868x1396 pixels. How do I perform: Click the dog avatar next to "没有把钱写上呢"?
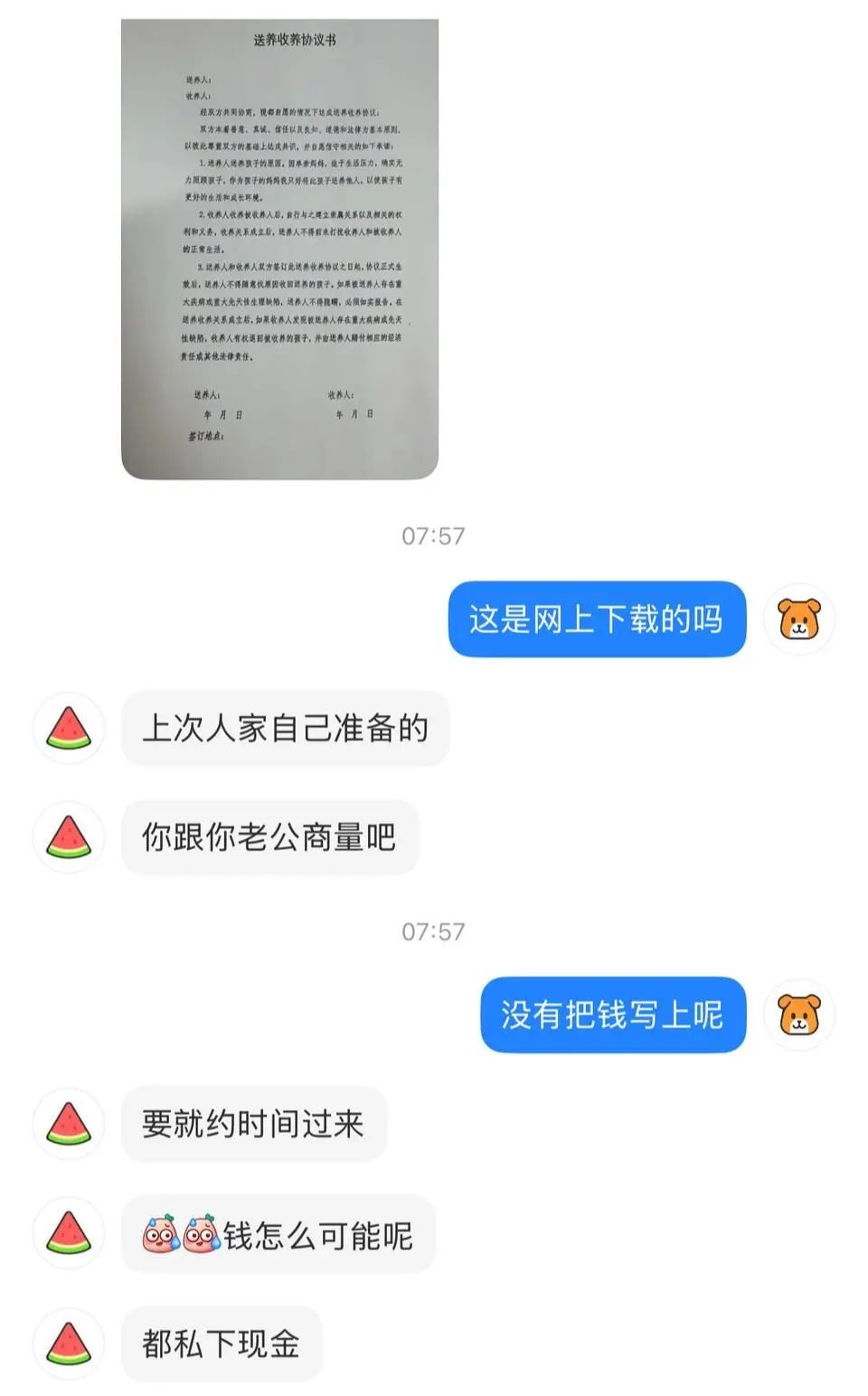(x=799, y=1015)
